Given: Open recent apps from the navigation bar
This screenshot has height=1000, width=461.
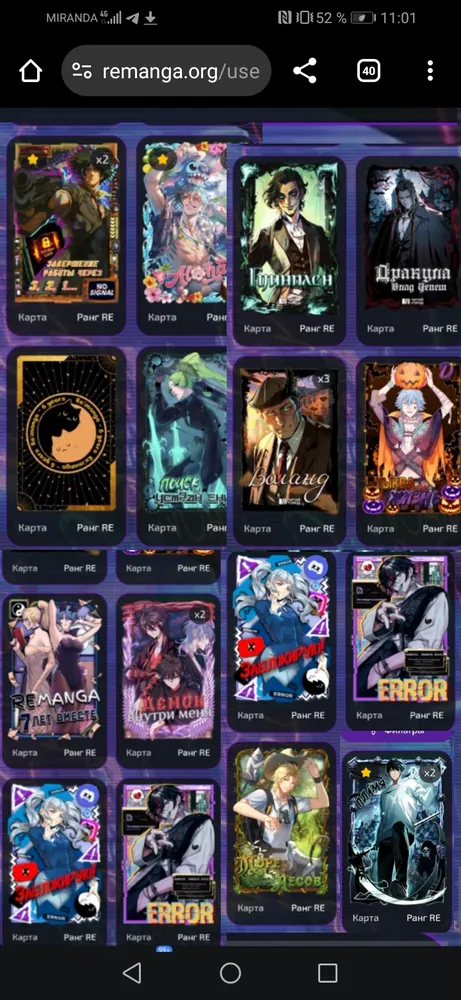Looking at the screenshot, I should pos(328,973).
